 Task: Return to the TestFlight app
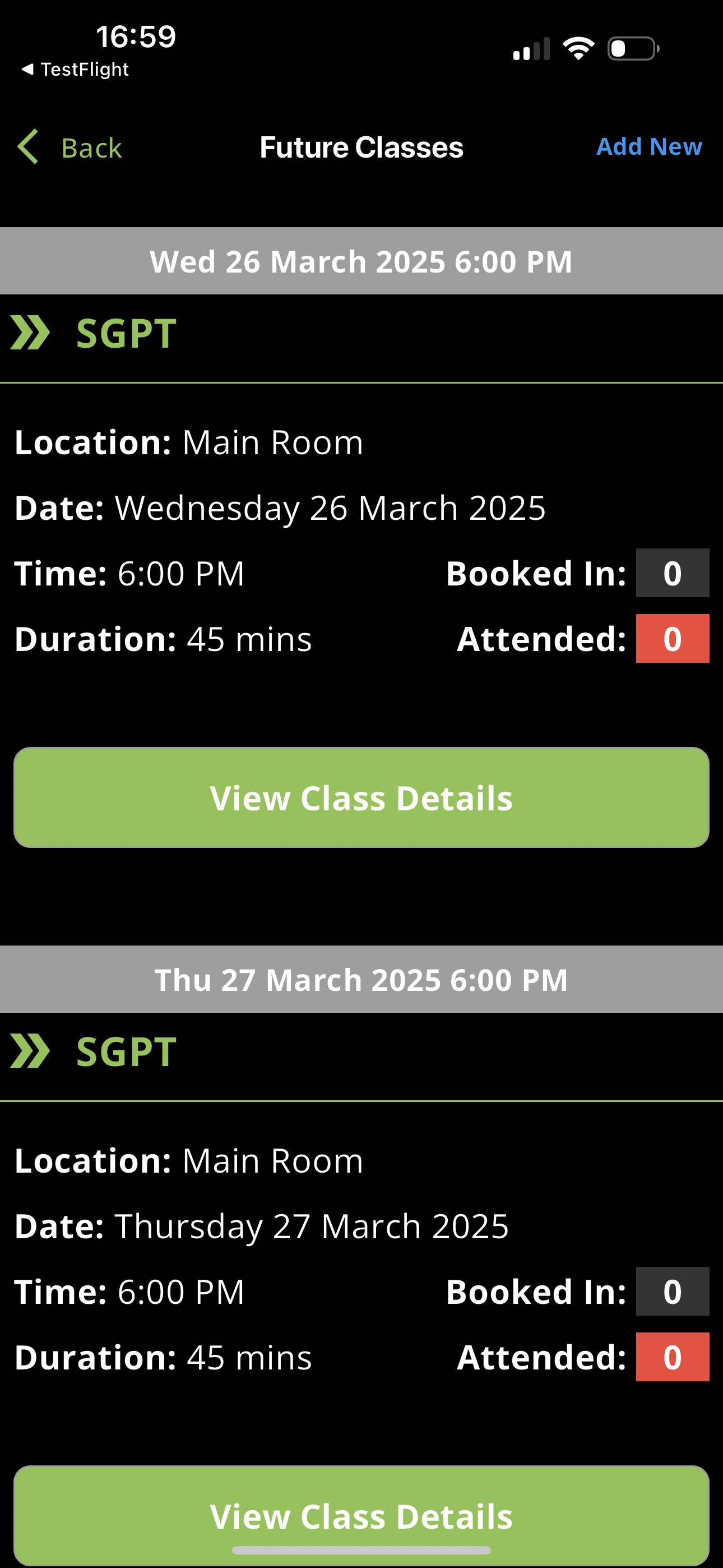76,70
